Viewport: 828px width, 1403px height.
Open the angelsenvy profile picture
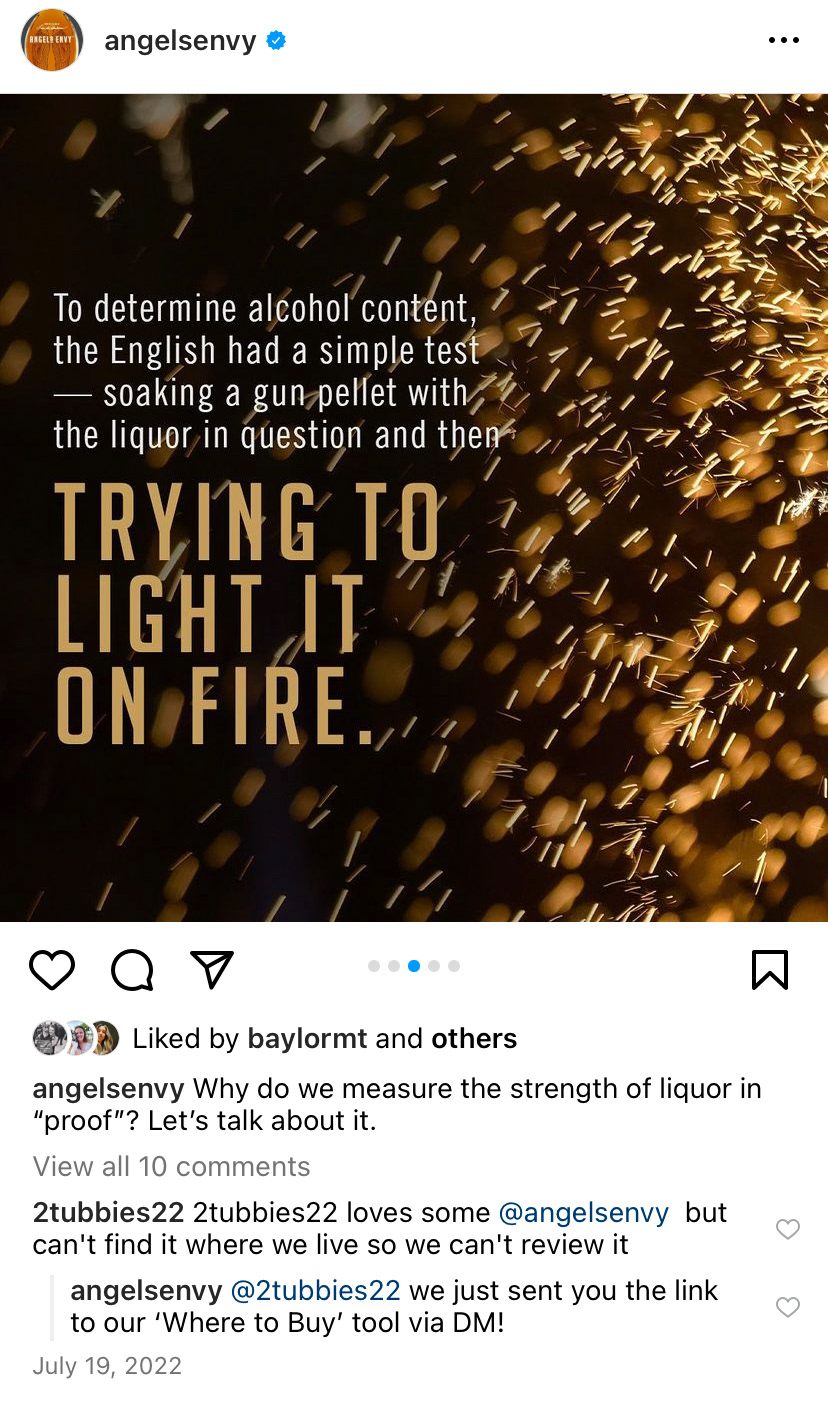(52, 40)
